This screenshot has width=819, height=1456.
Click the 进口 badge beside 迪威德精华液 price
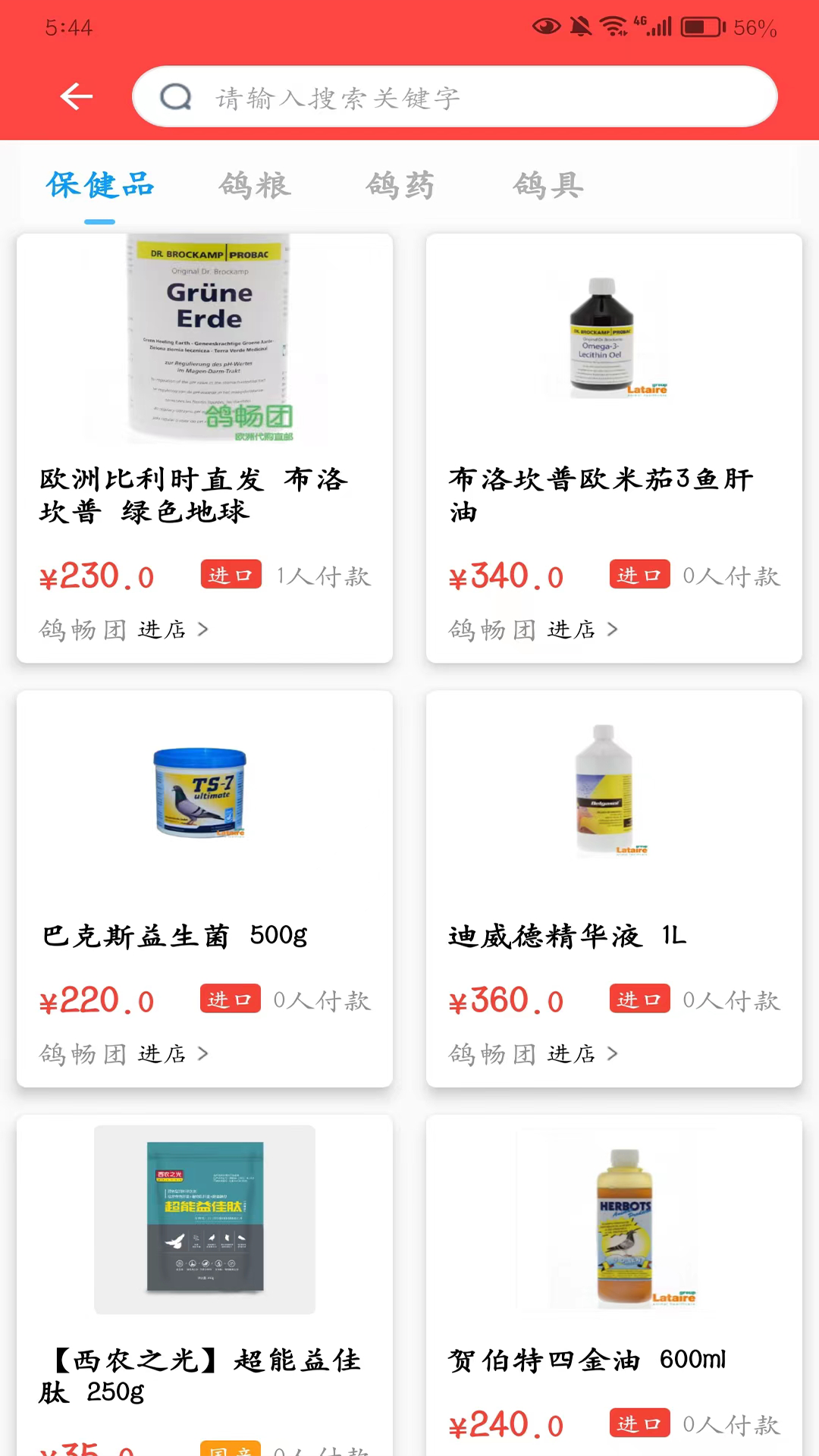639,999
